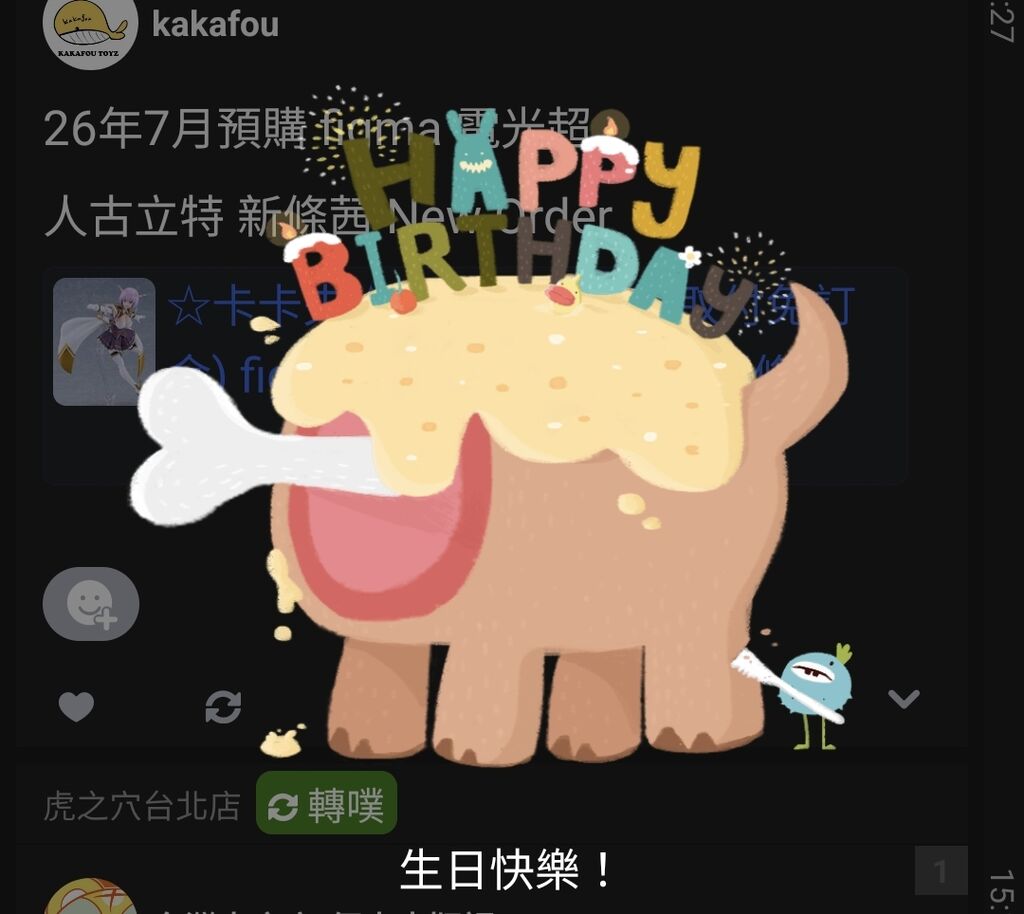1024x914 pixels.
Task: Tap the green 轉噗 button
Action: 327,804
